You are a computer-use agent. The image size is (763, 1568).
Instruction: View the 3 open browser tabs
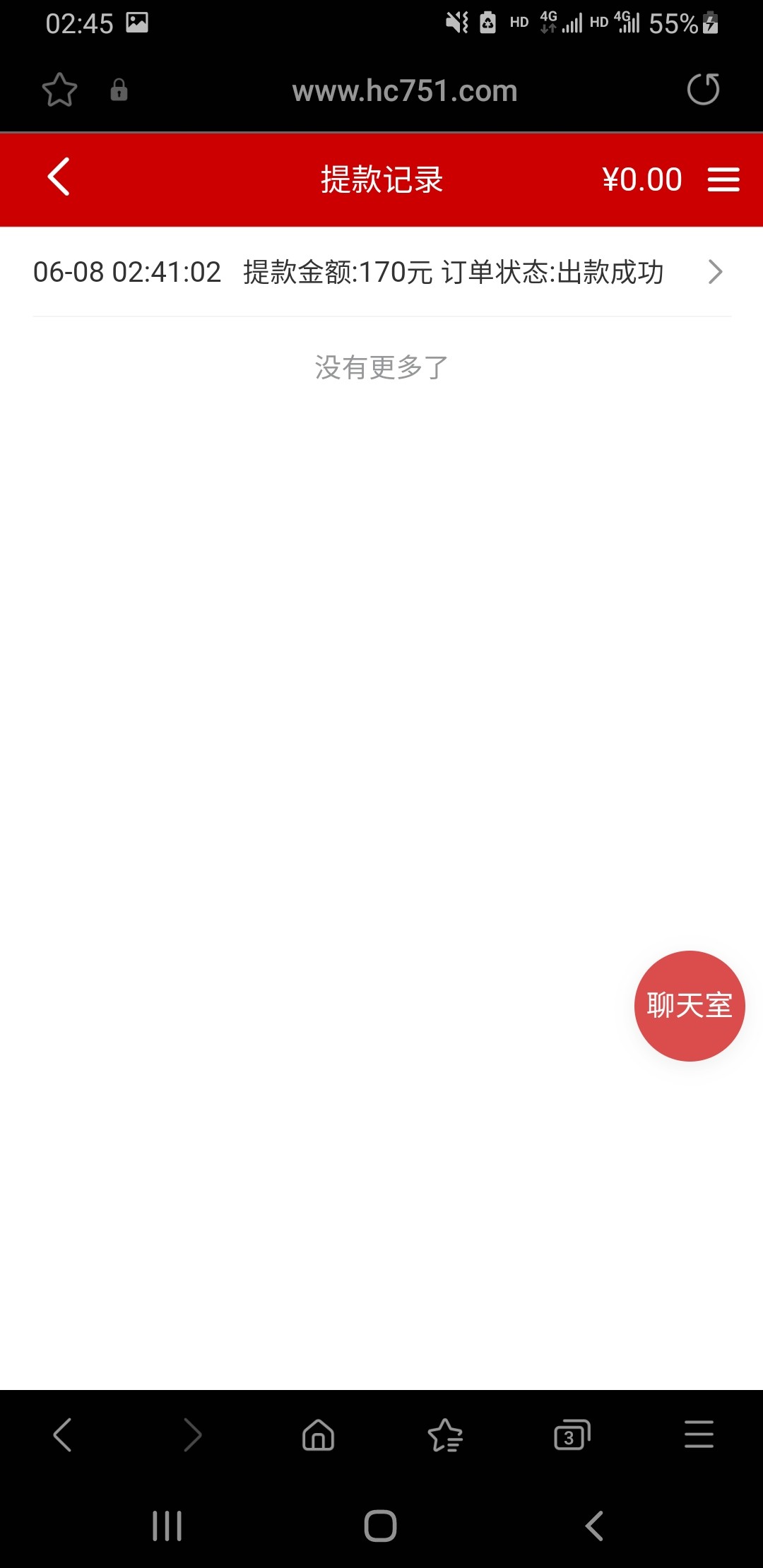(x=572, y=1435)
